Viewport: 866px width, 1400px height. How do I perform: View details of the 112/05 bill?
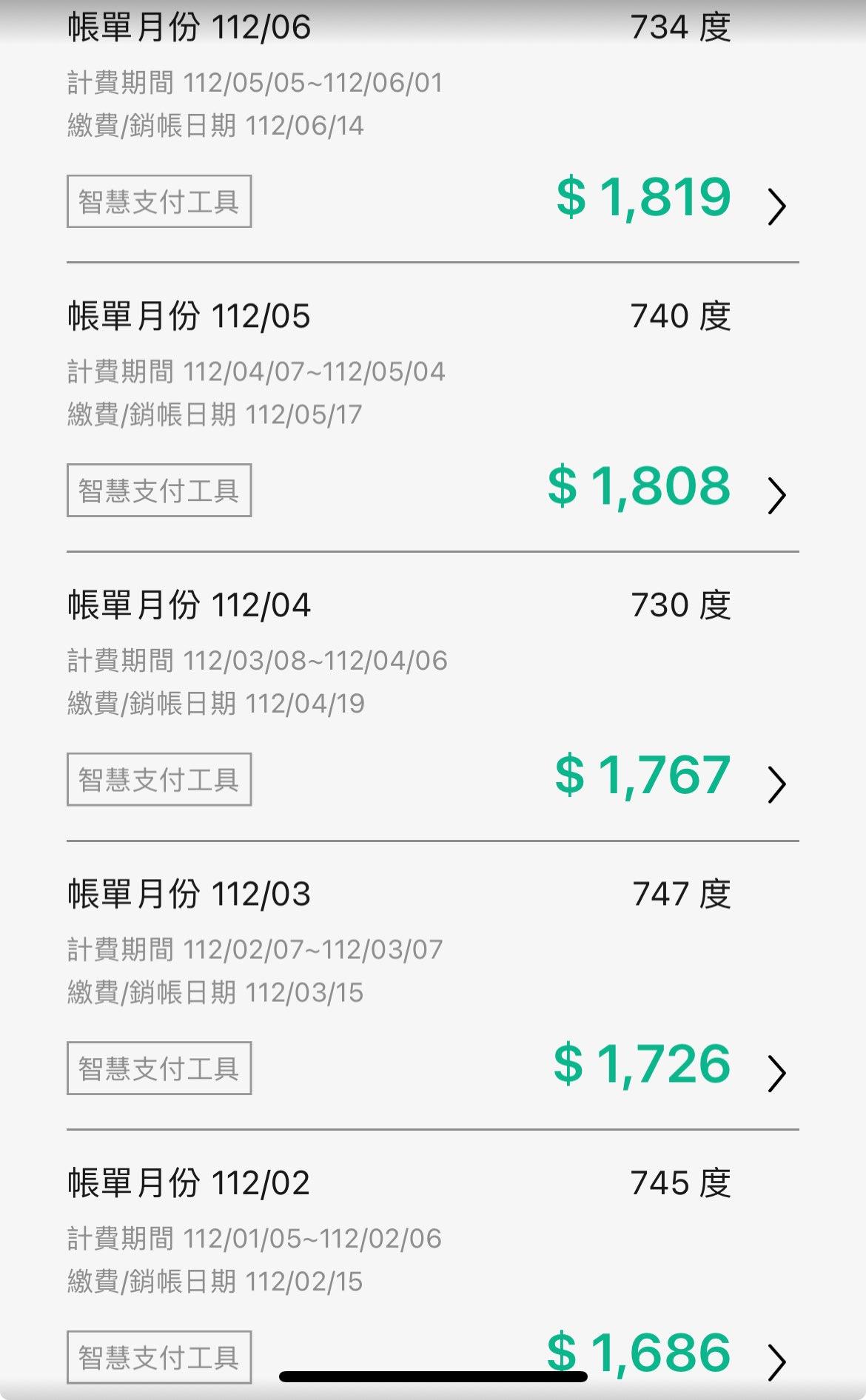tap(776, 494)
